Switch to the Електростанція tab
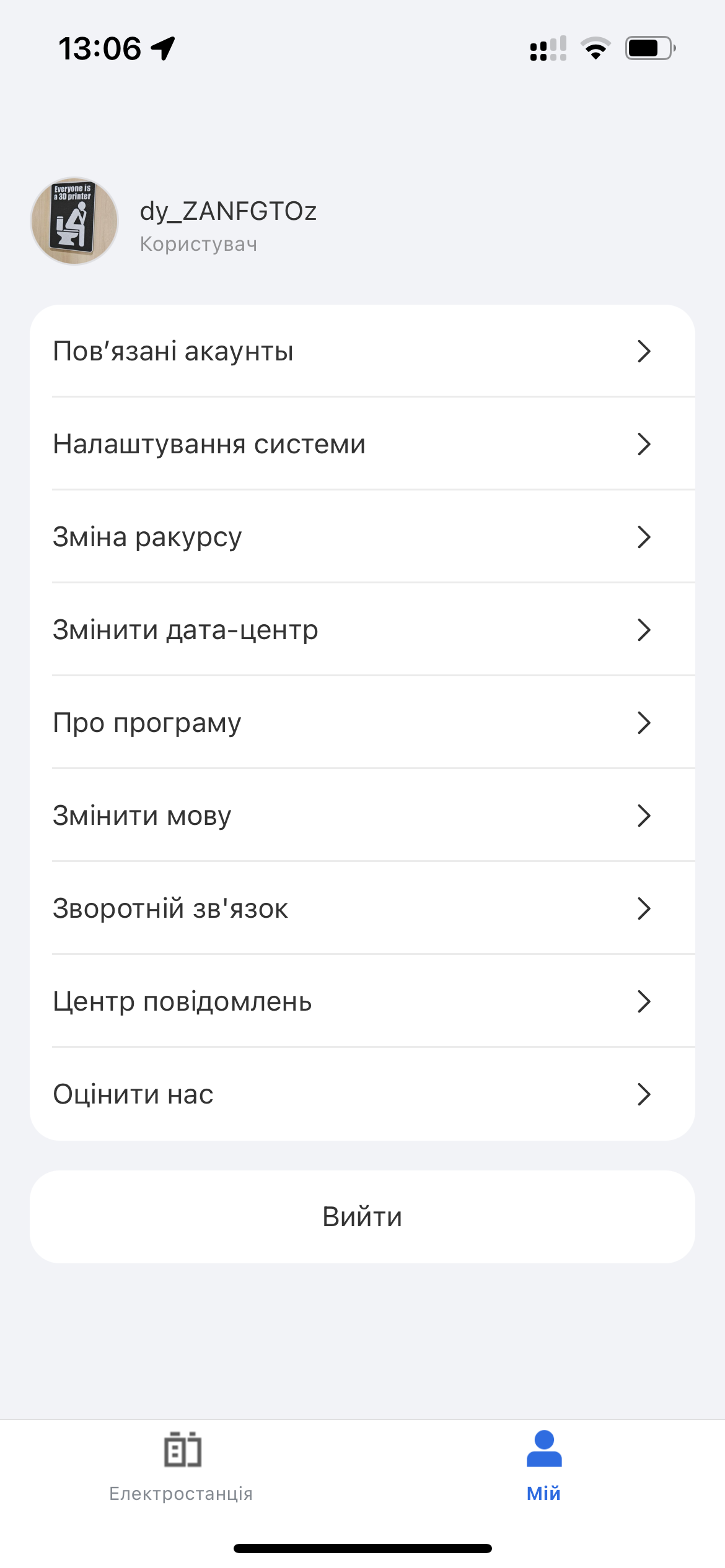The height and width of the screenshot is (1568, 725). click(182, 1466)
